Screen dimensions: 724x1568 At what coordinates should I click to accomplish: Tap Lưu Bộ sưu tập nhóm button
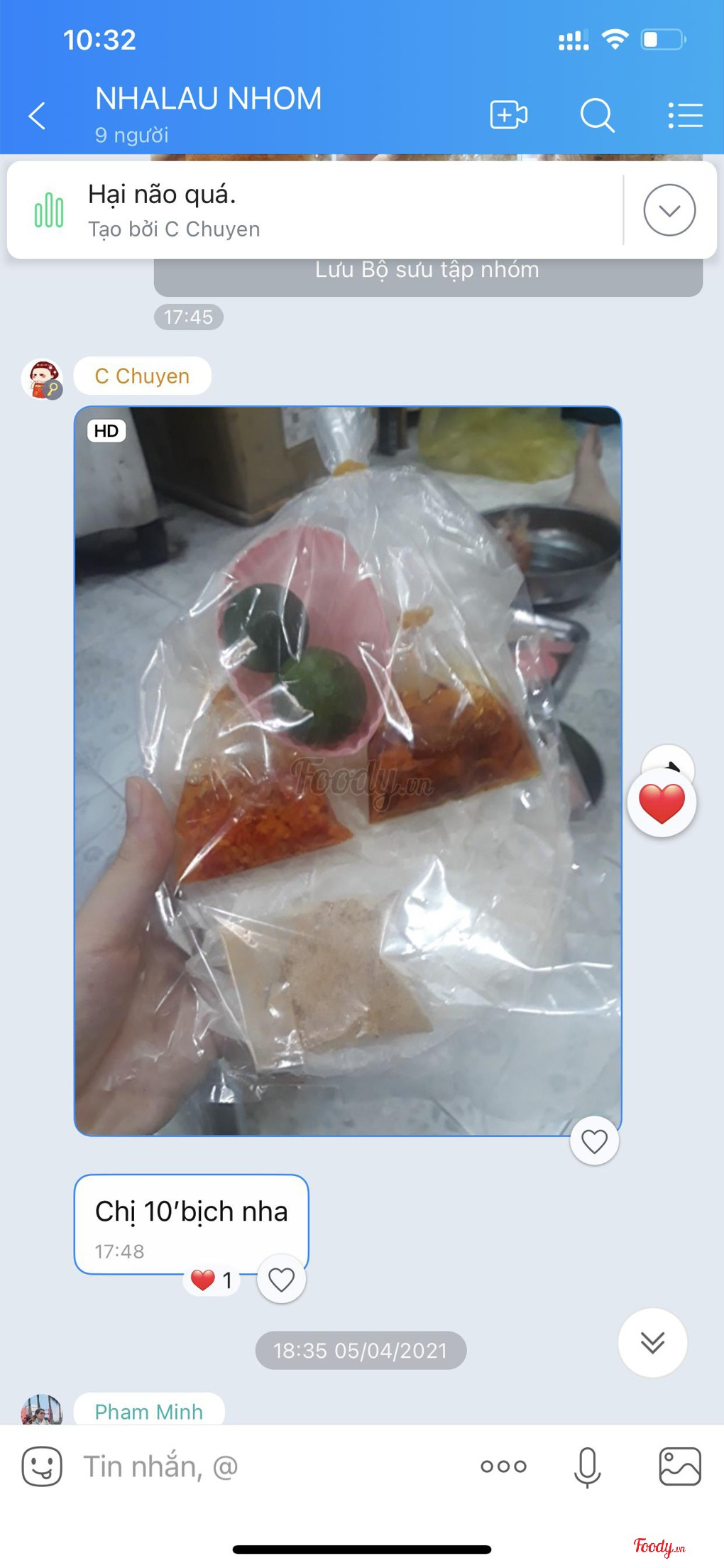click(x=427, y=272)
